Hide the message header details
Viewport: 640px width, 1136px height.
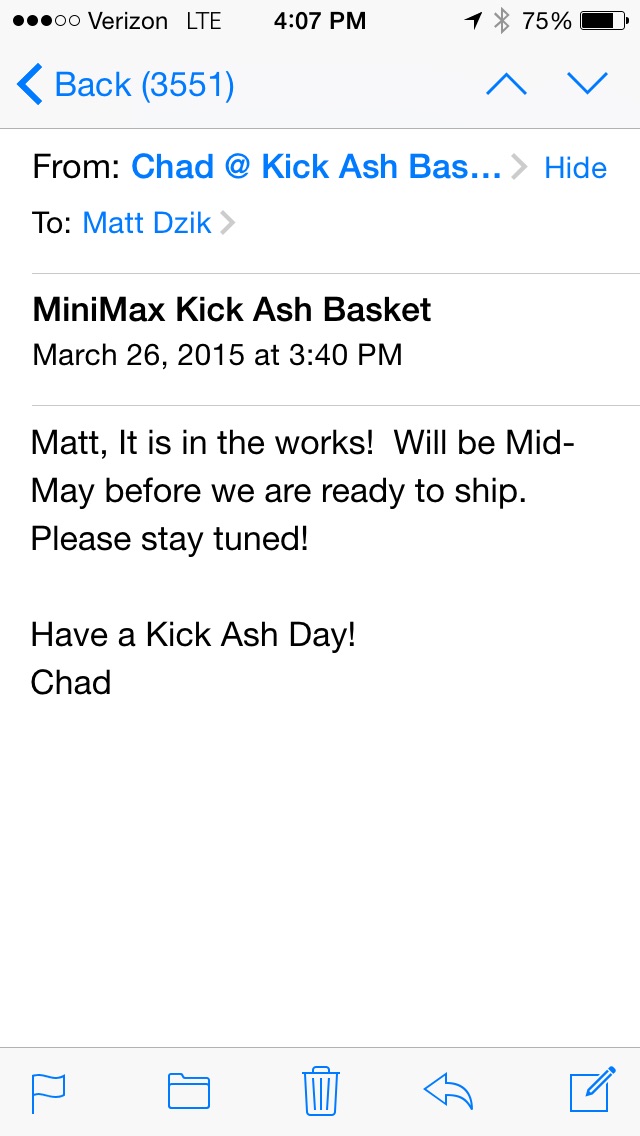point(575,168)
